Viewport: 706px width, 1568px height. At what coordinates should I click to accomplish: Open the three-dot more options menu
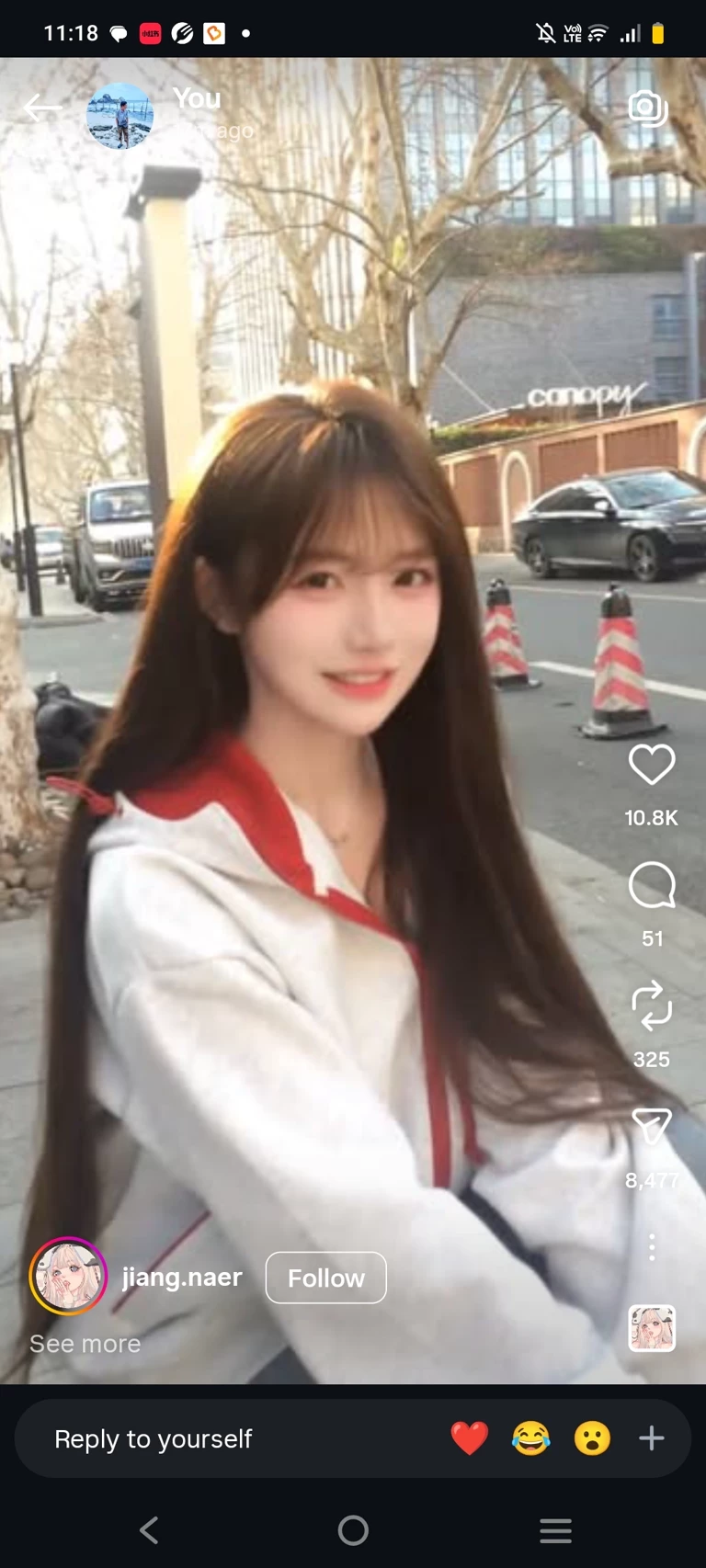coord(651,1247)
